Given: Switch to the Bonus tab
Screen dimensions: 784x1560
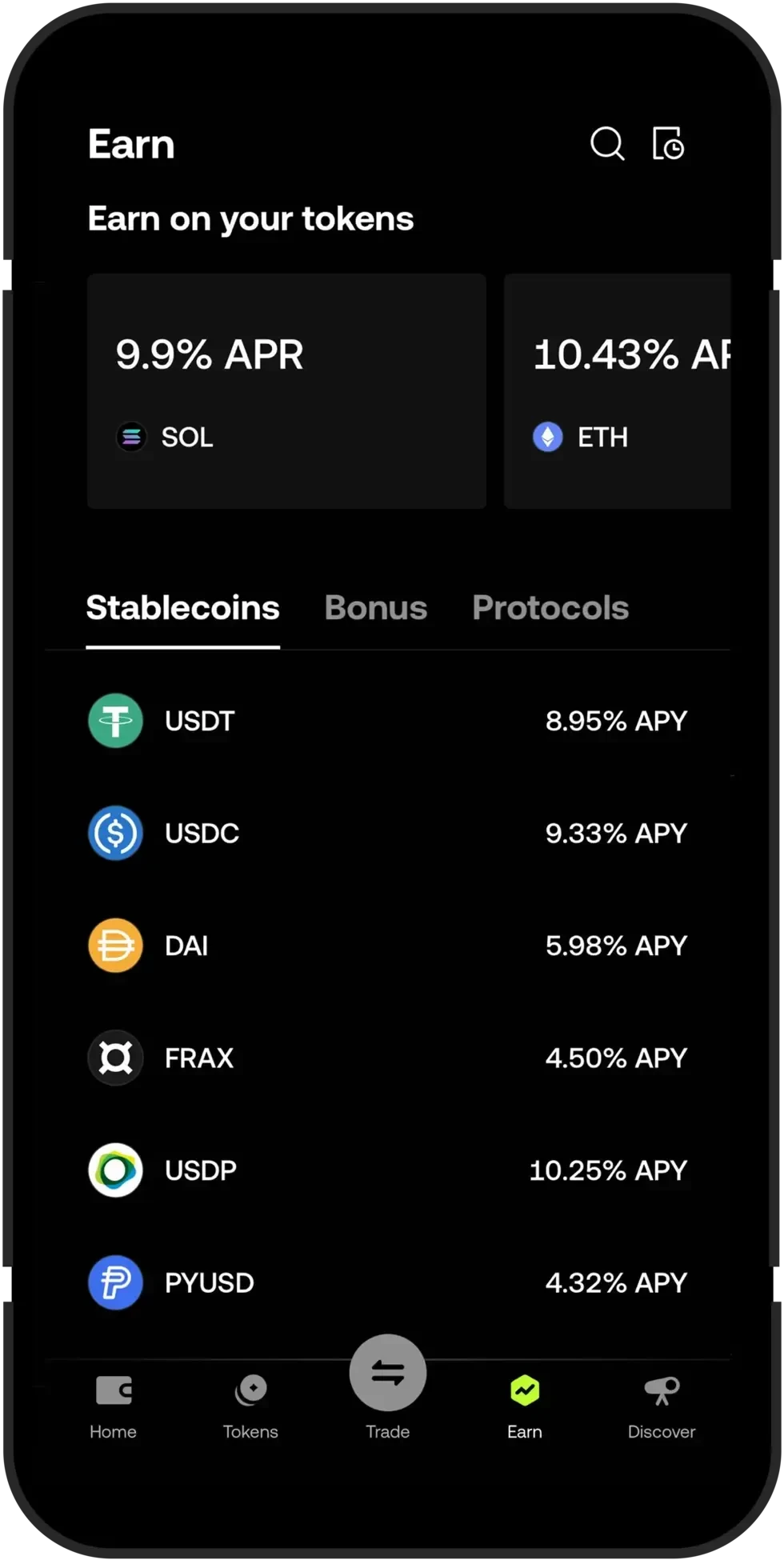Looking at the screenshot, I should tap(375, 607).
